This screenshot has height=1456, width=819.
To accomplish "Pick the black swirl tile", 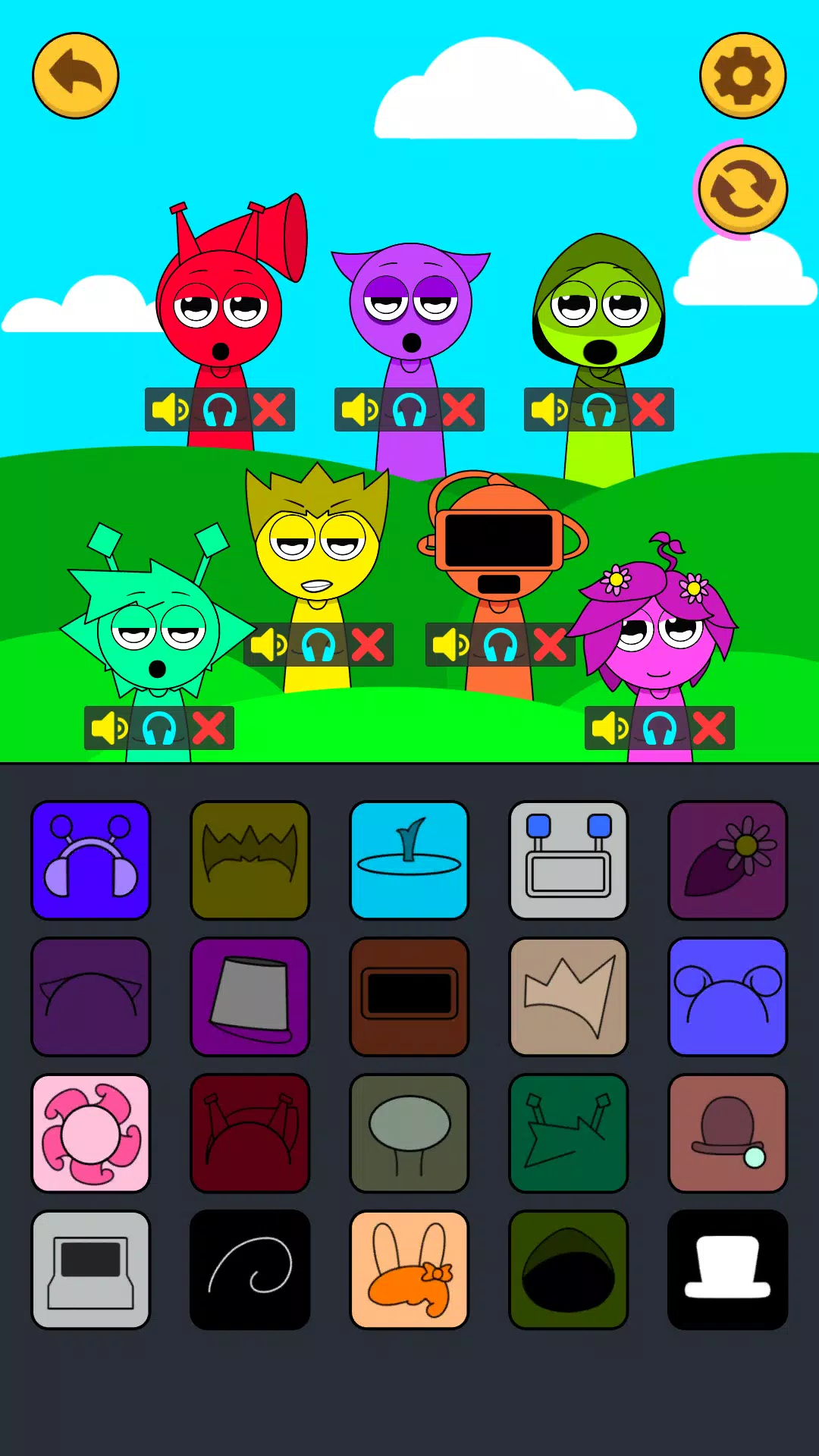I will coord(250,1269).
